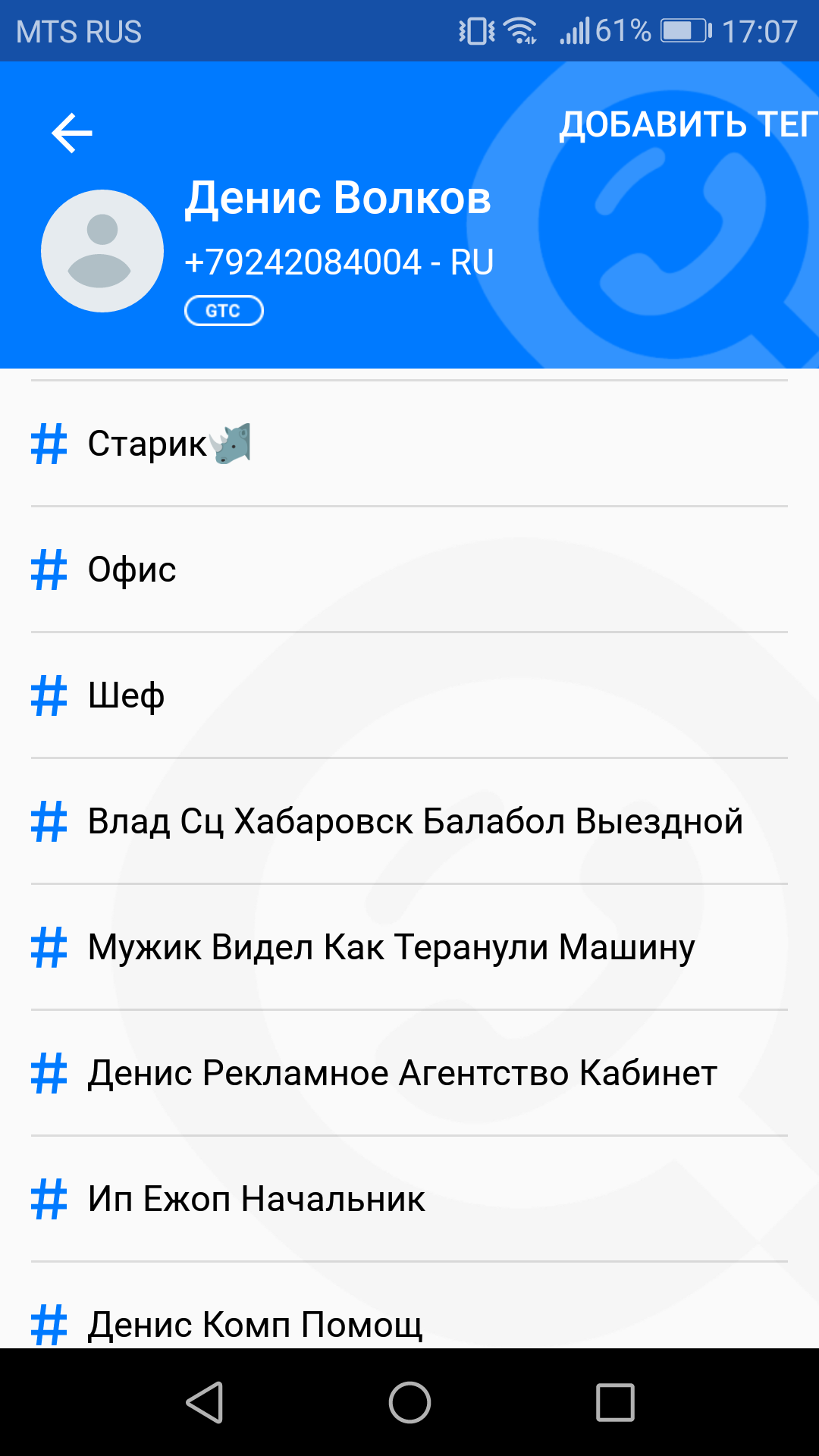Open recent apps from the navigation bar
This screenshot has width=819, height=1456.
click(x=615, y=1402)
